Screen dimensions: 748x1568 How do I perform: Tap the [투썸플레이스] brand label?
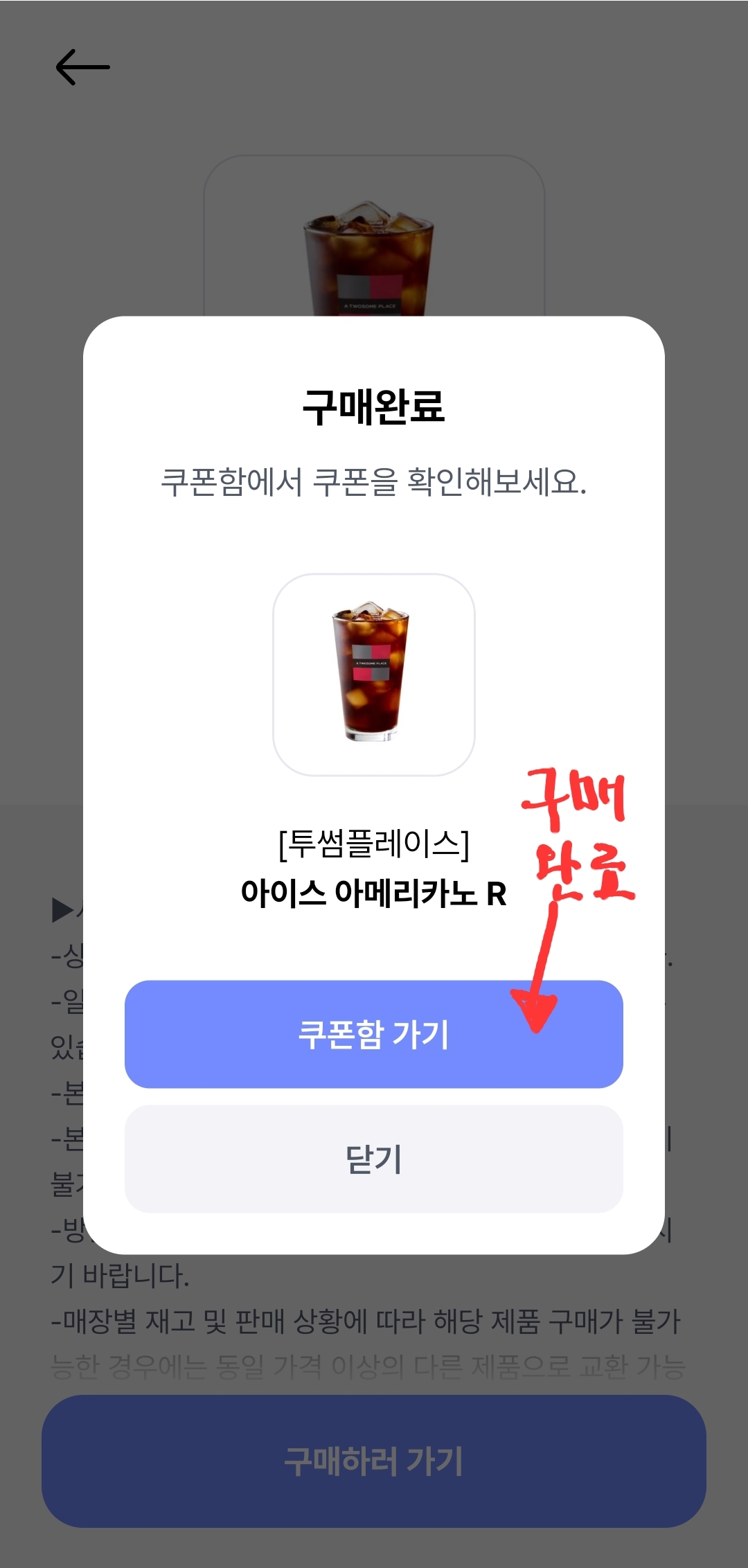(x=373, y=844)
